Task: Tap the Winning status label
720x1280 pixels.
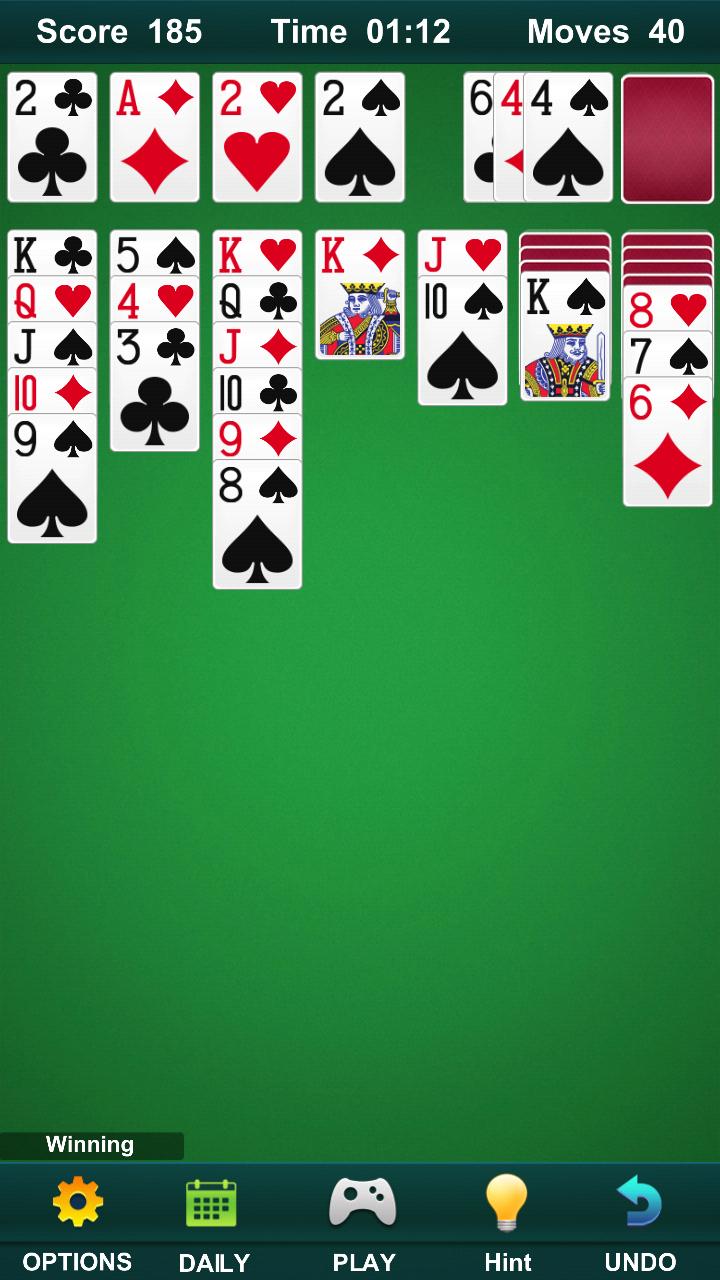Action: tap(91, 1144)
